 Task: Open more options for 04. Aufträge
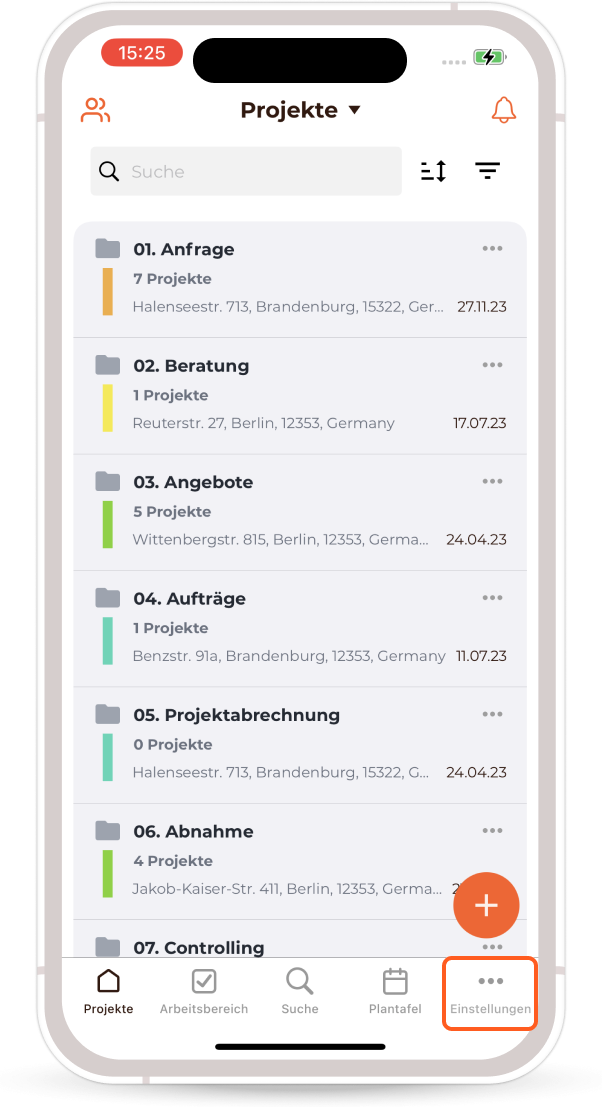pyautogui.click(x=492, y=598)
